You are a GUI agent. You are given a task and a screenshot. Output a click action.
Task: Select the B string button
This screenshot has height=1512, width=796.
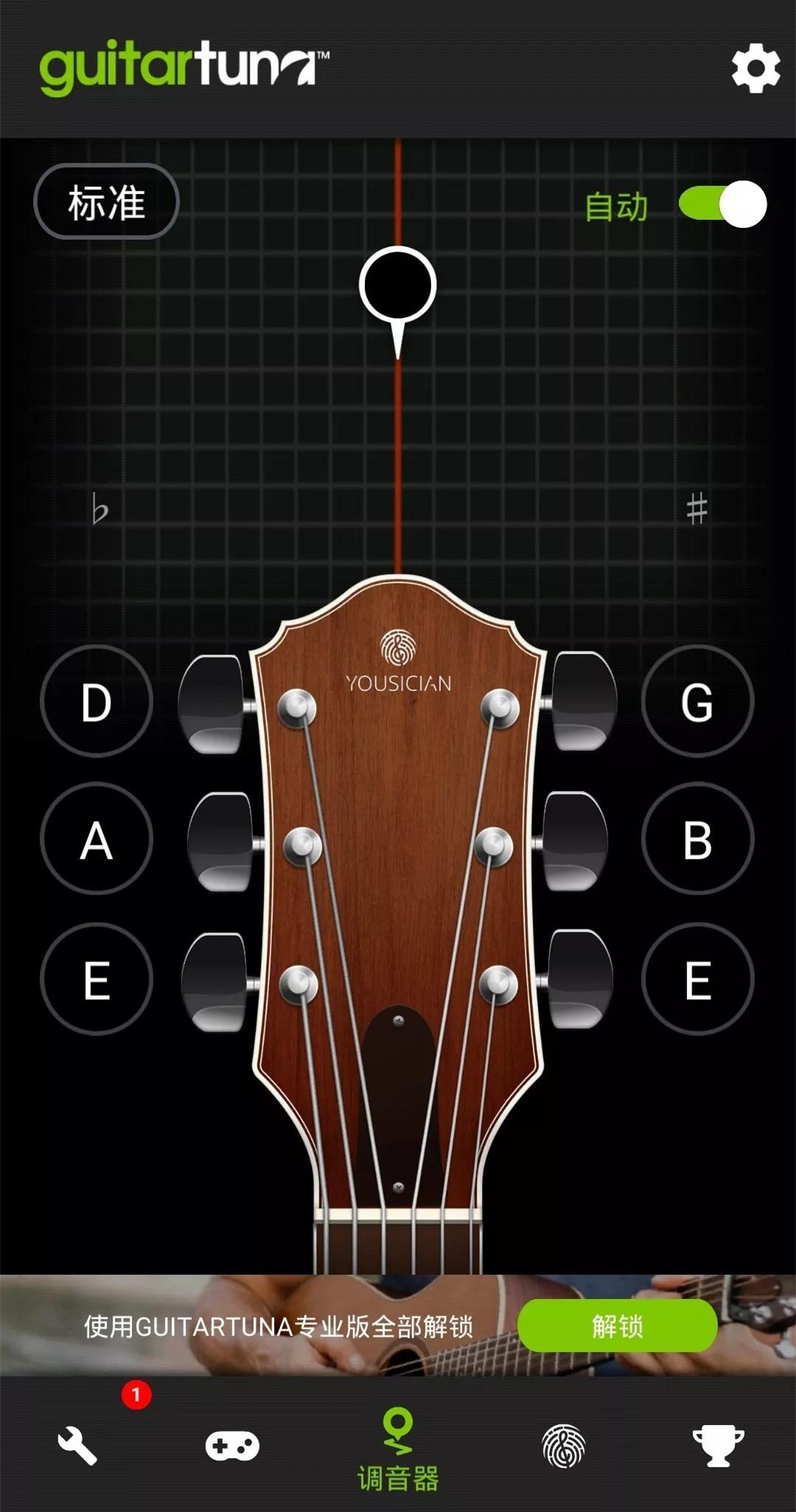(x=697, y=839)
